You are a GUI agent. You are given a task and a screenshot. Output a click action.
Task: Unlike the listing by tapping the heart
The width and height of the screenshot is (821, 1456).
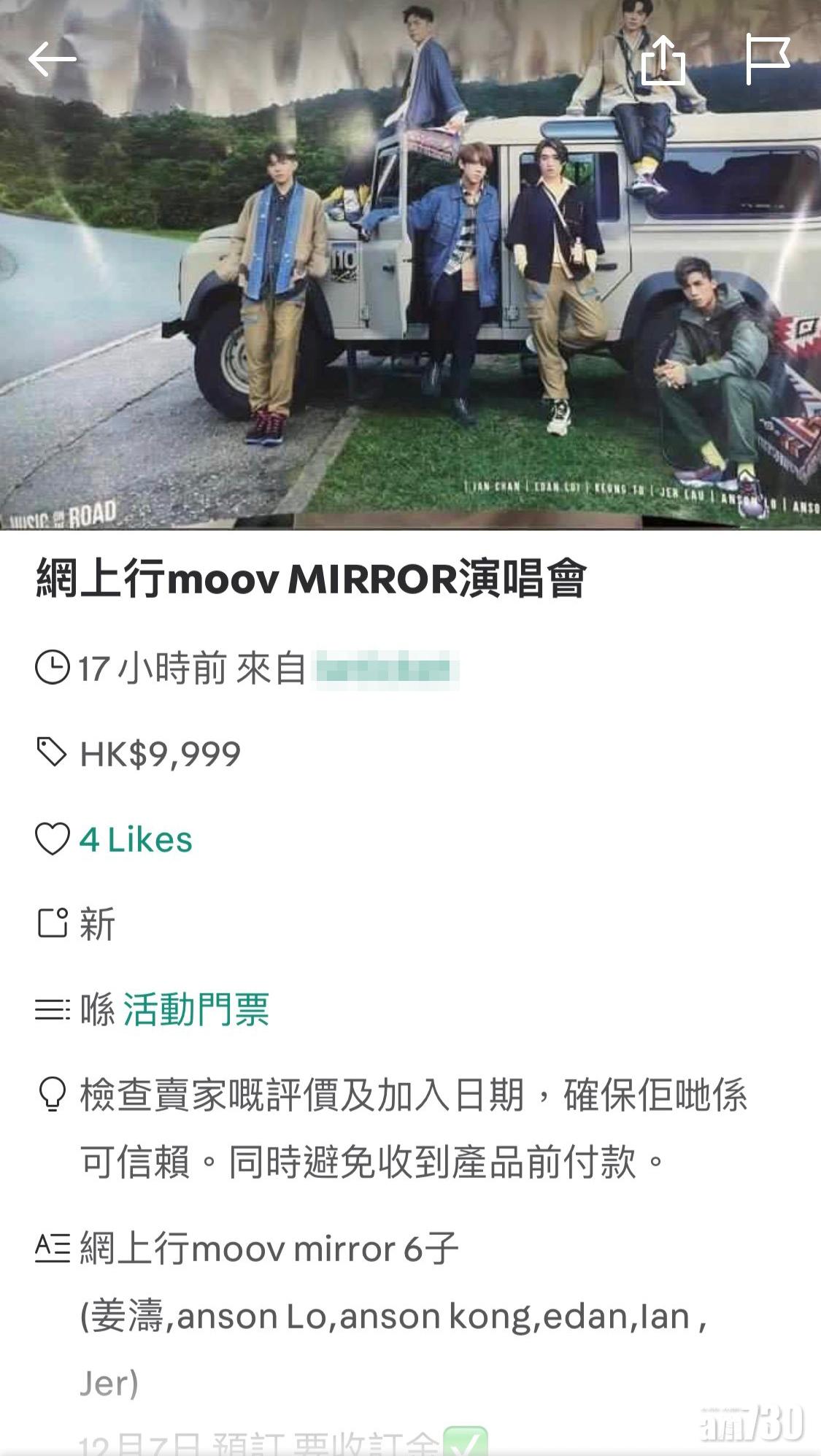[53, 839]
